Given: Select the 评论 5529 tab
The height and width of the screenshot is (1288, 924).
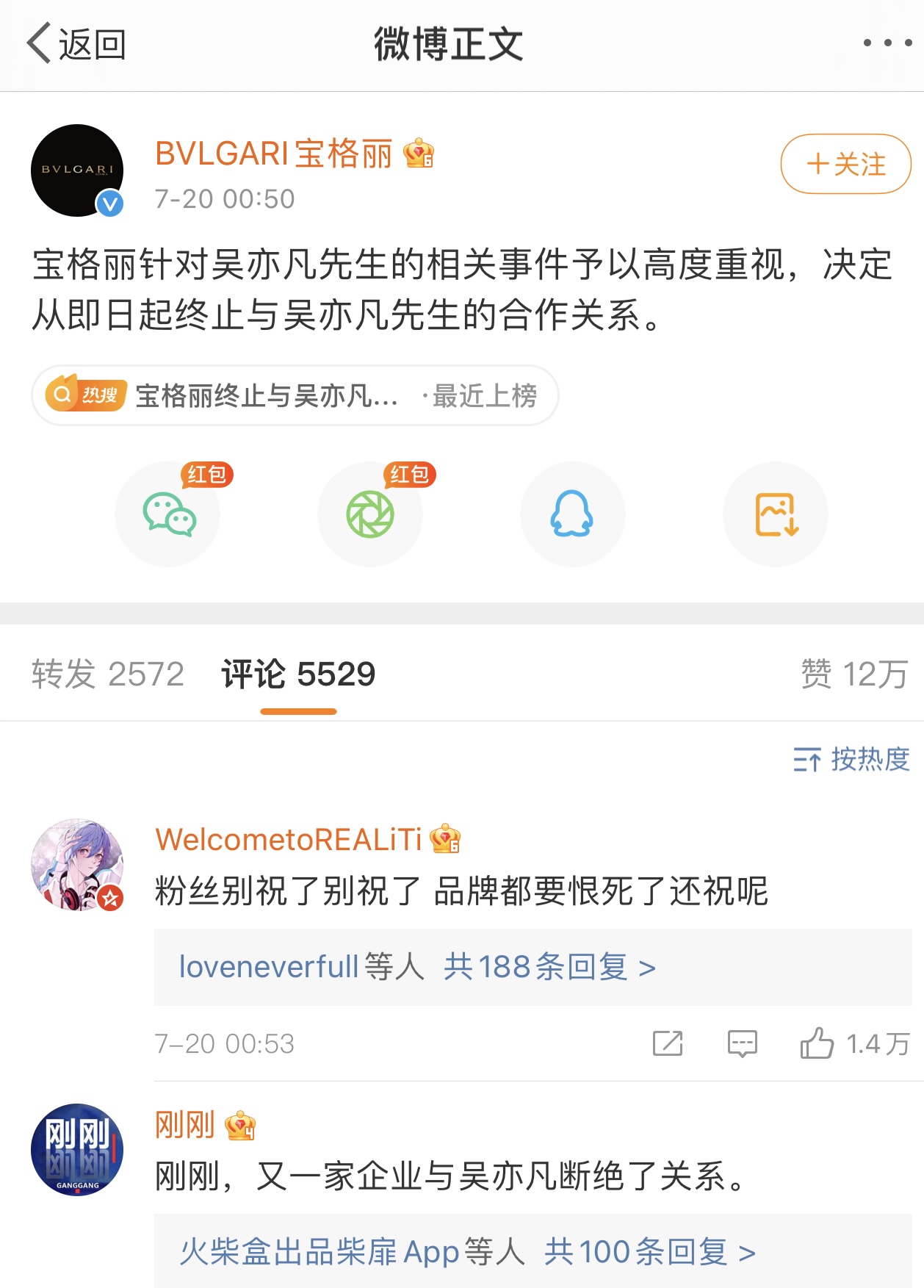Looking at the screenshot, I should click(298, 674).
